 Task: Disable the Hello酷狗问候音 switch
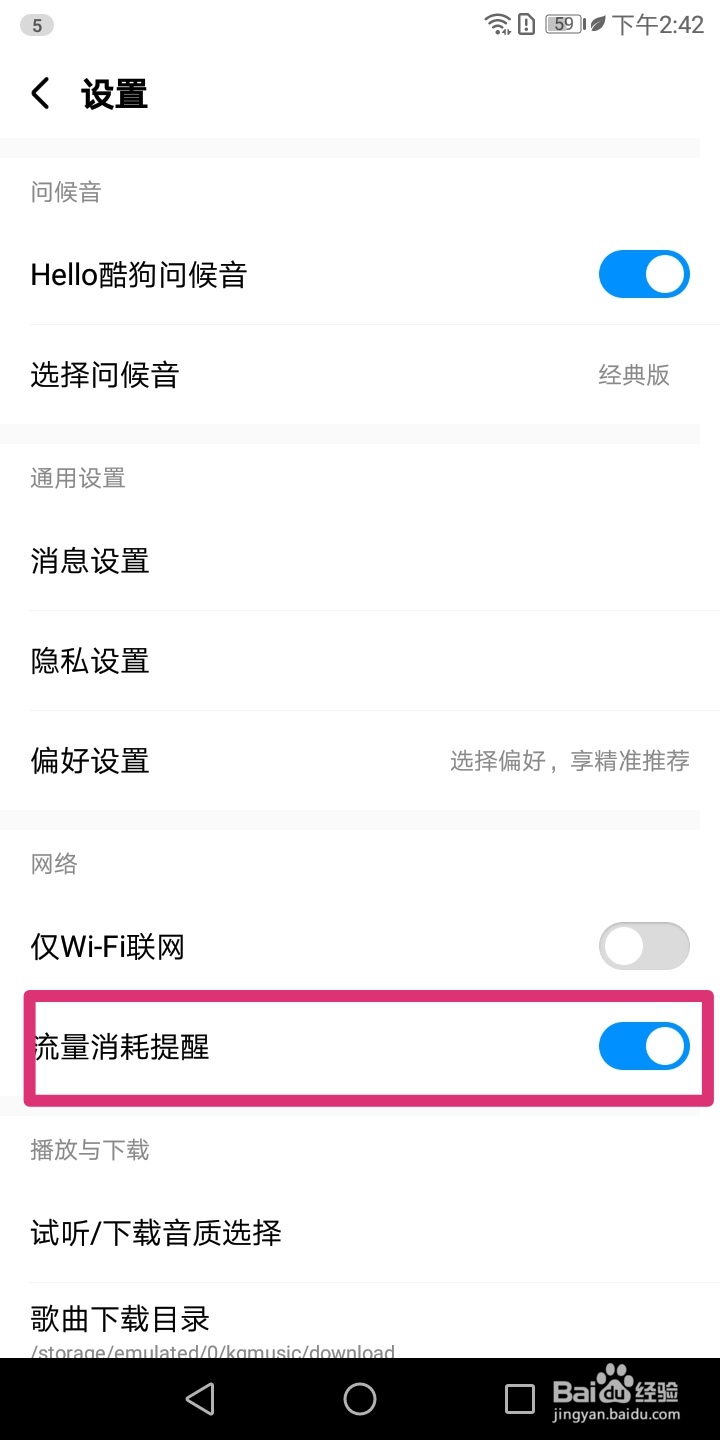click(x=644, y=274)
